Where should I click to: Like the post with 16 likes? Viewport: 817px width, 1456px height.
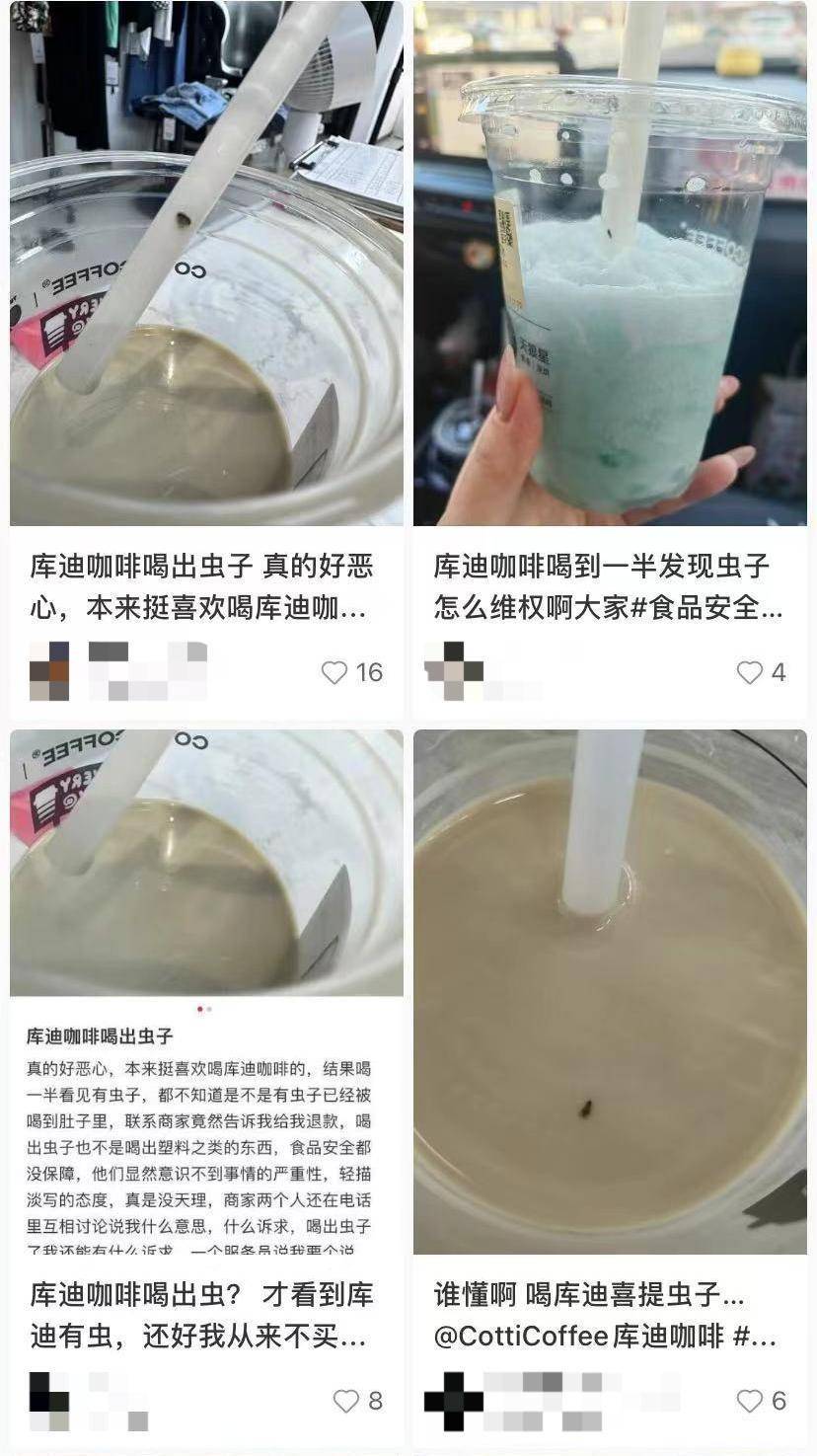click(335, 672)
